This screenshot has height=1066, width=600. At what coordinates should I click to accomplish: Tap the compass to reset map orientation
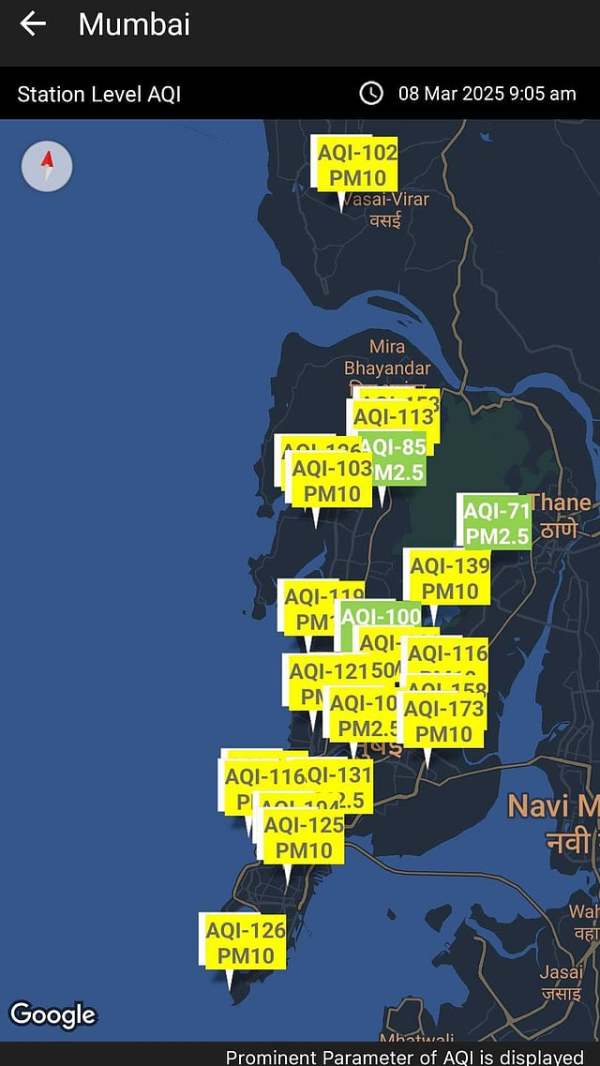(47, 166)
